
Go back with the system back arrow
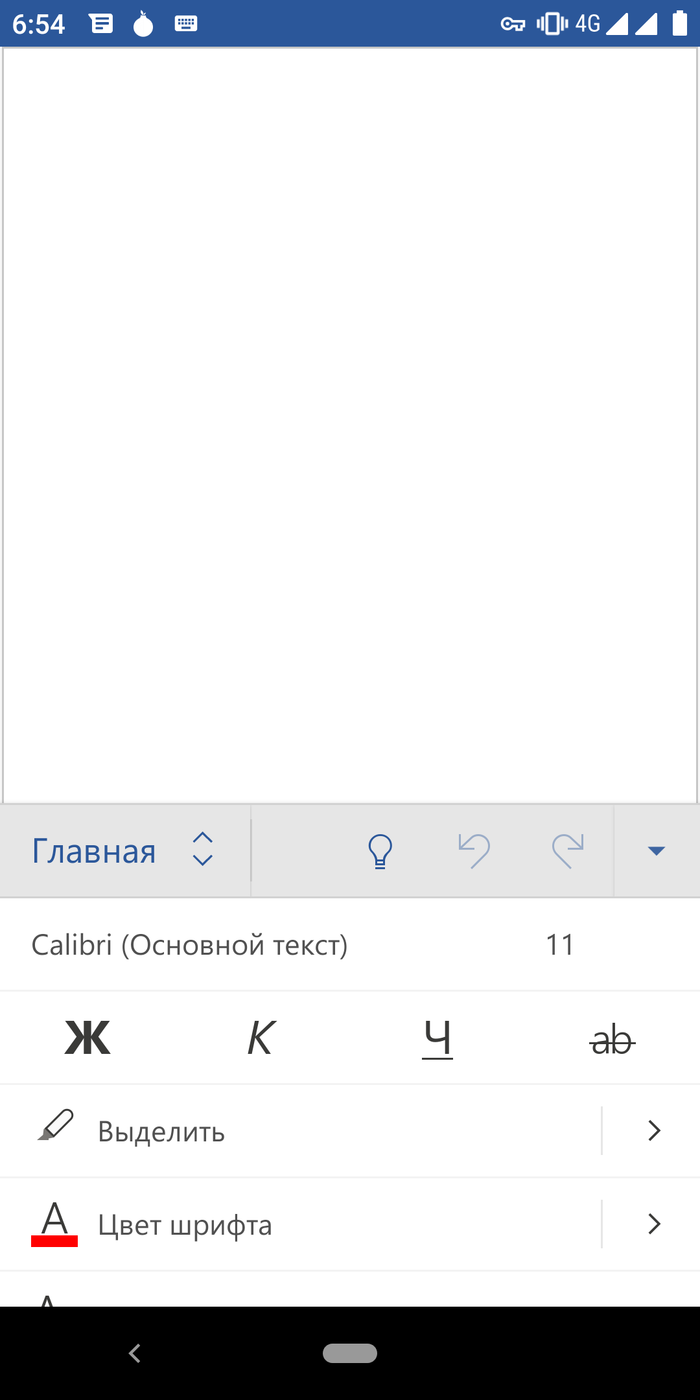click(x=135, y=1354)
